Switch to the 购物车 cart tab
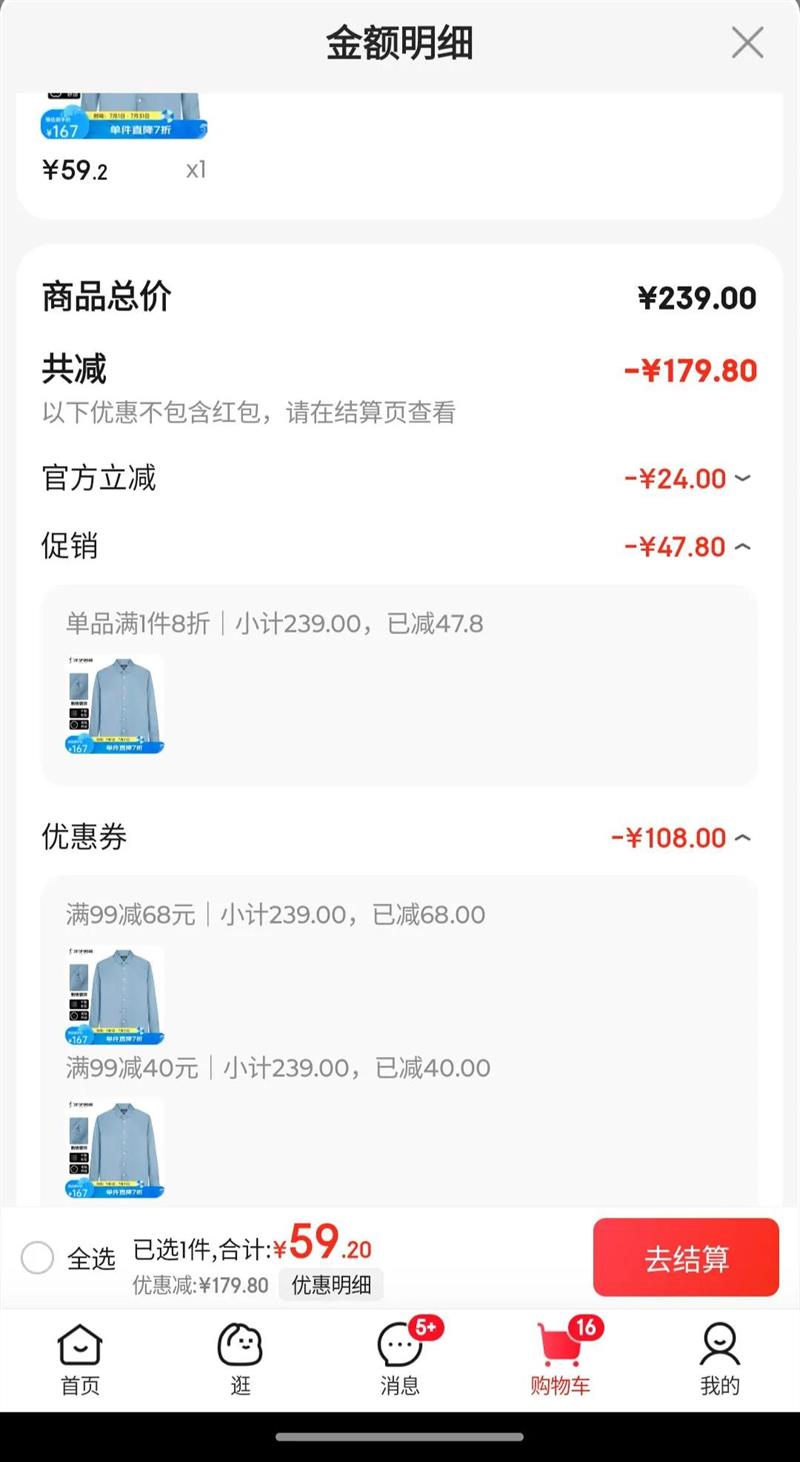The width and height of the screenshot is (800, 1462). click(x=560, y=1358)
